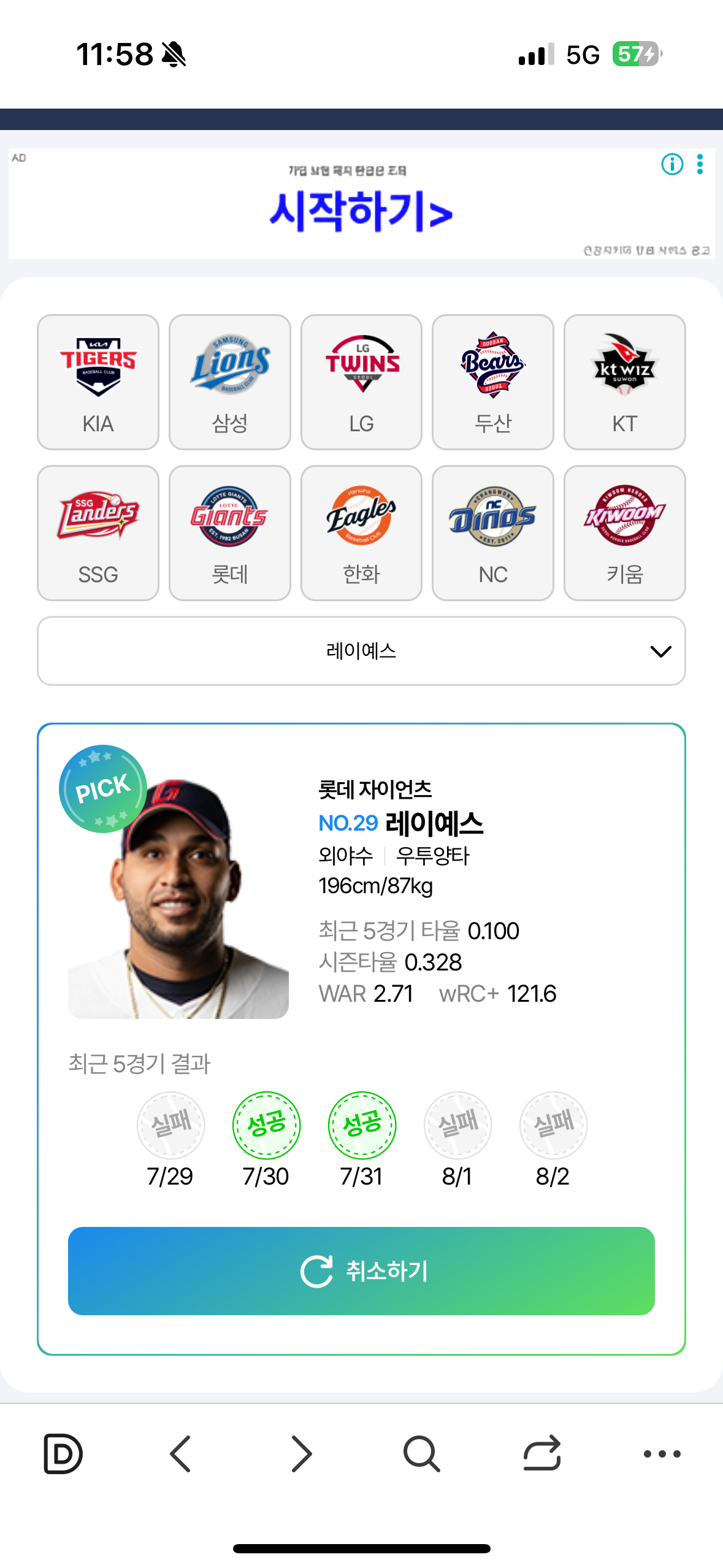
Task: Open the browser more options menu
Action: (x=662, y=1453)
